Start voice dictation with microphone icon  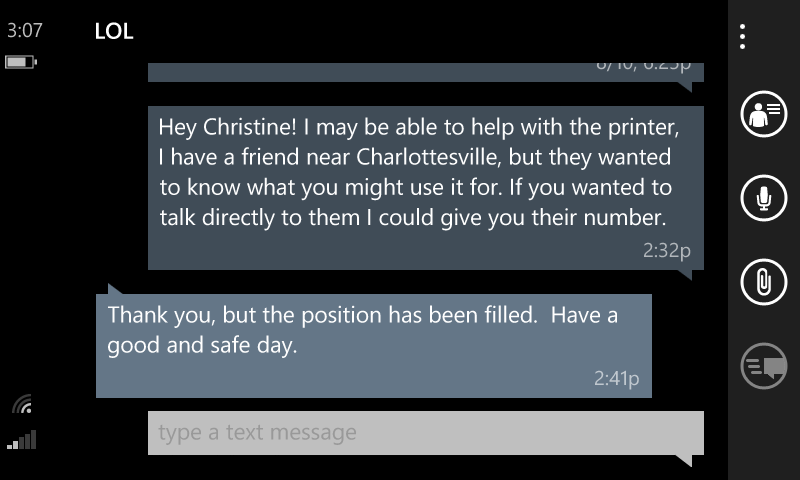(x=764, y=198)
